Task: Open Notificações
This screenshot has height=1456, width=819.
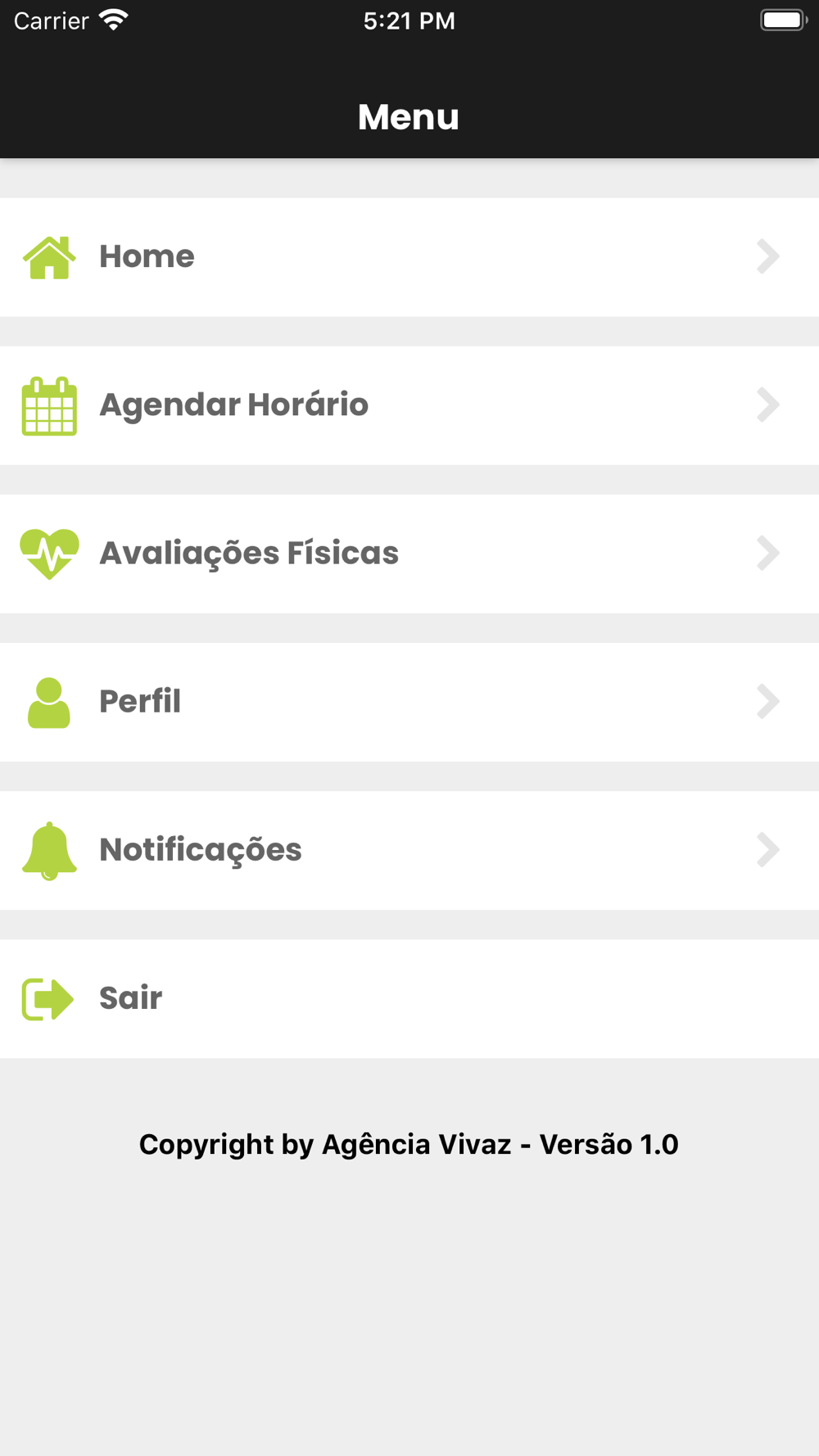Action: [409, 850]
